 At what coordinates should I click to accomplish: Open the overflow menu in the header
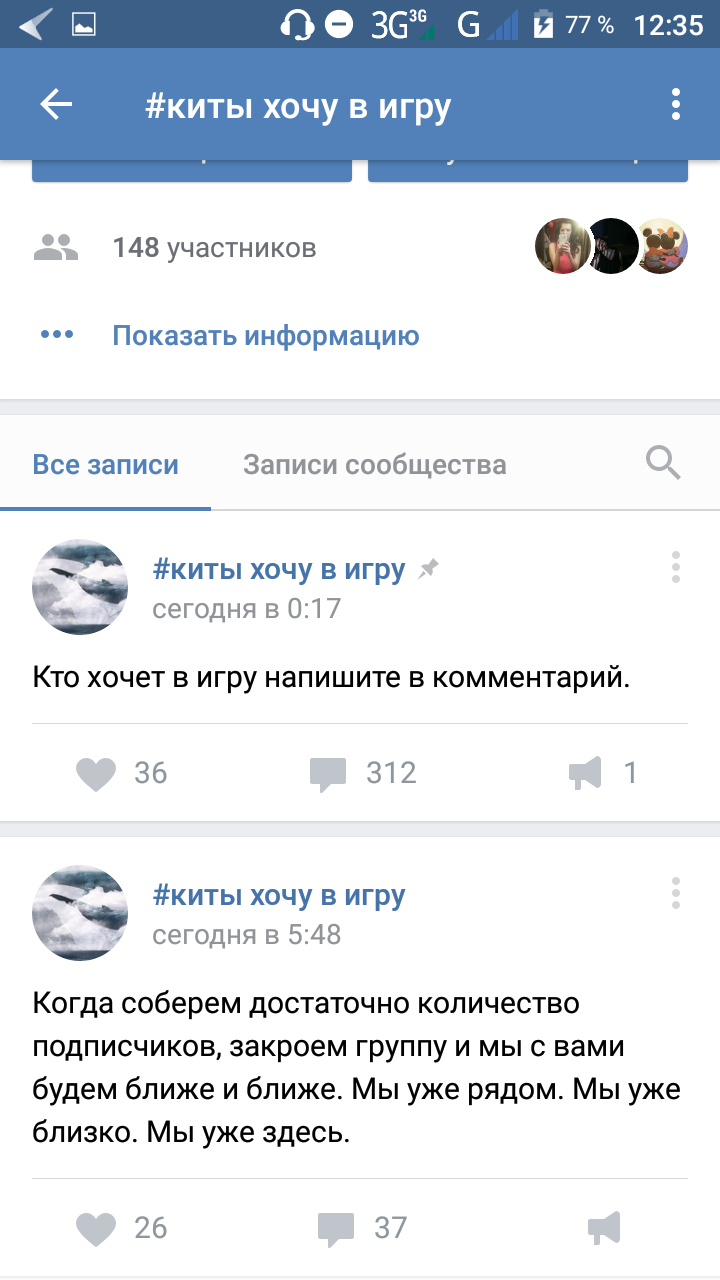click(x=676, y=105)
